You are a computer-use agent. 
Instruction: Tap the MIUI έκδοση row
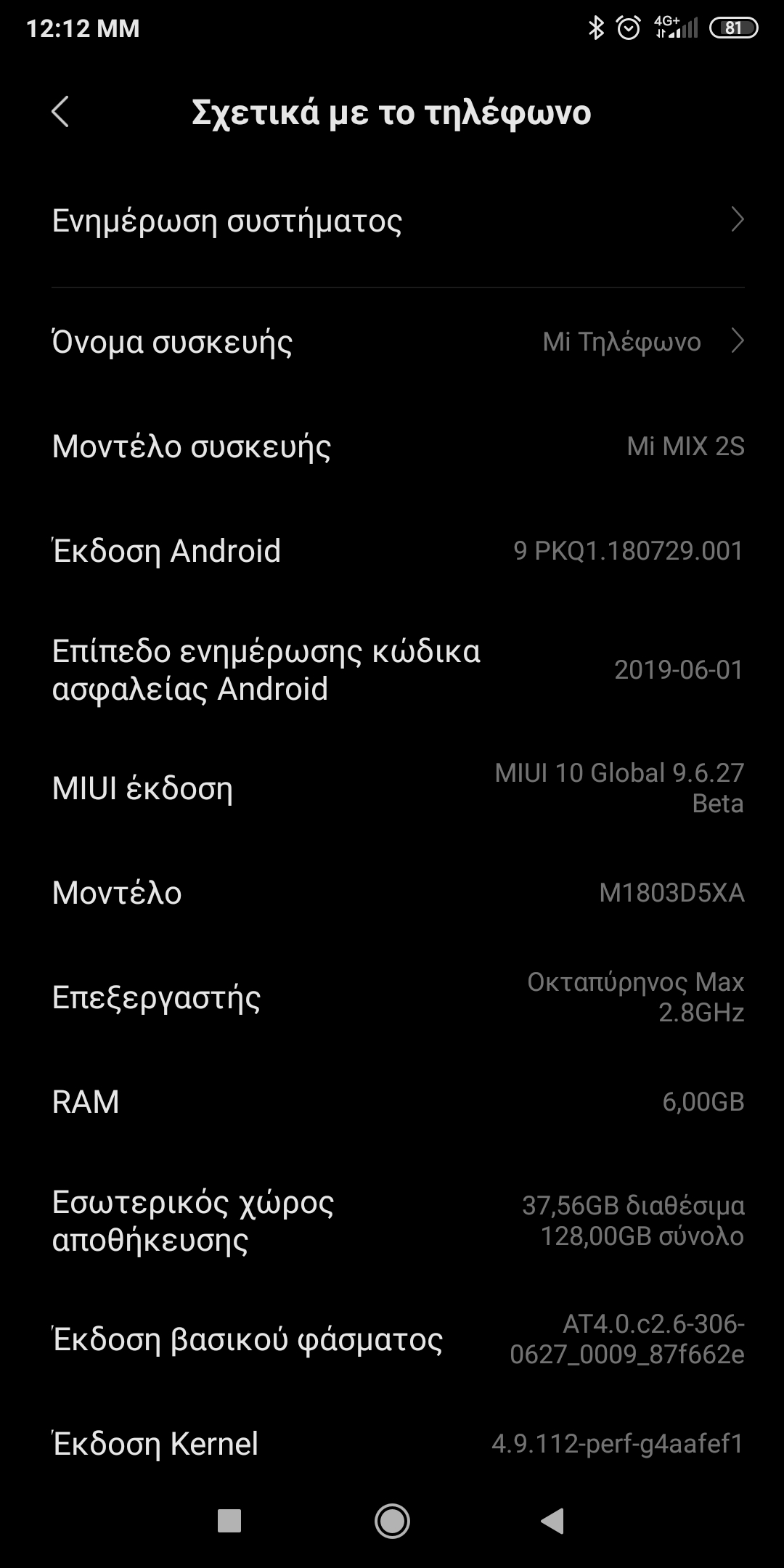click(392, 788)
